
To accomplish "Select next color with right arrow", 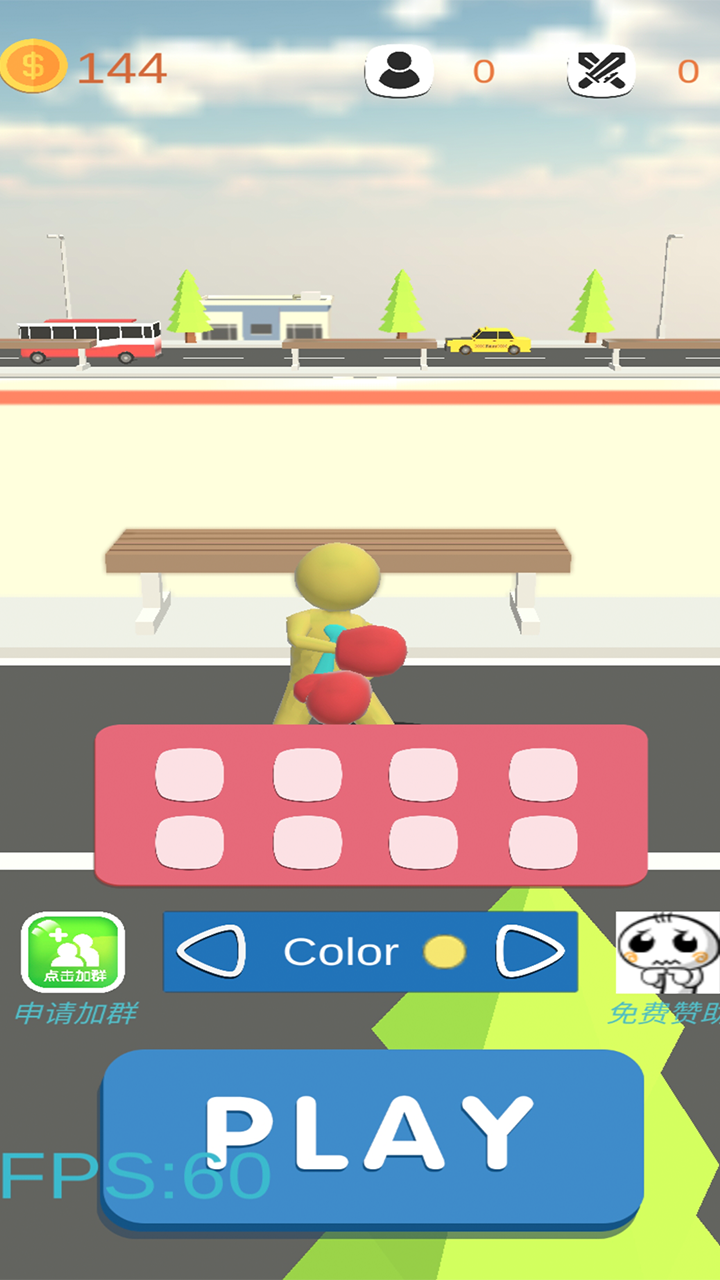I will pyautogui.click(x=530, y=951).
